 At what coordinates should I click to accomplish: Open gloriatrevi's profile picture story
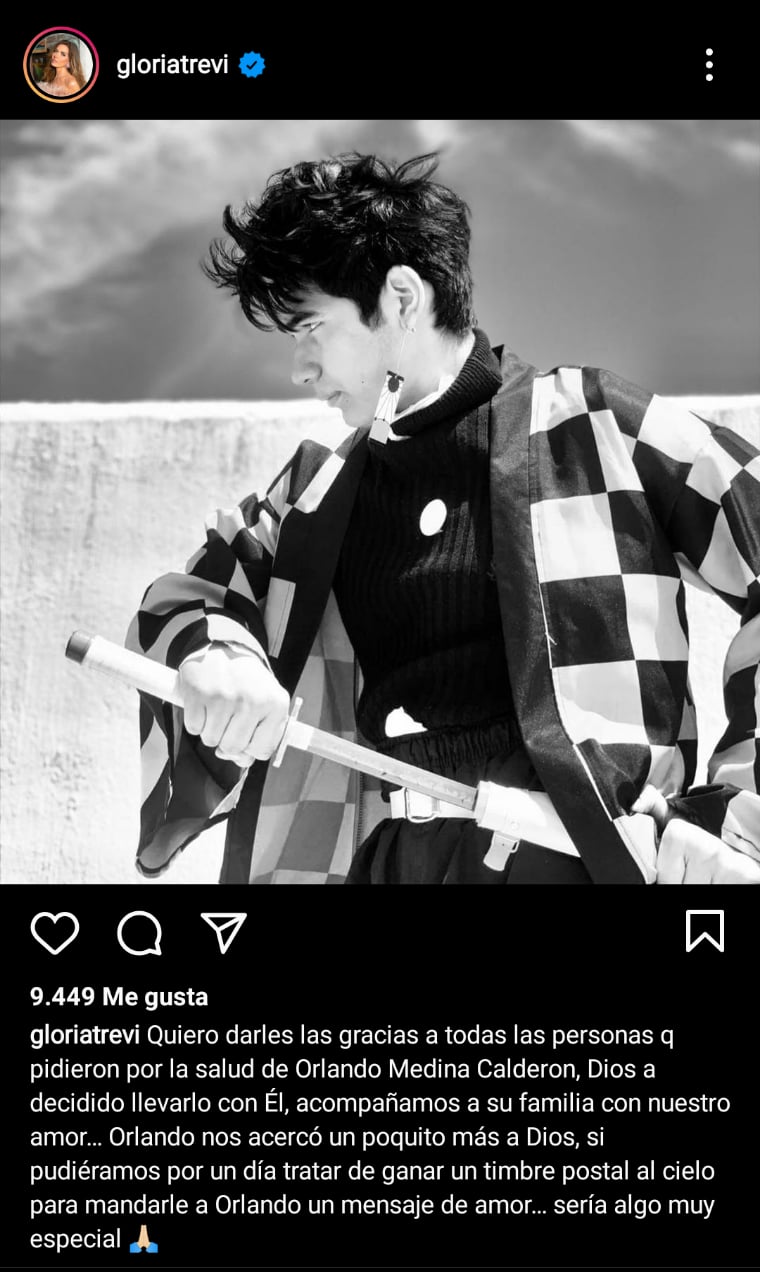click(x=61, y=65)
